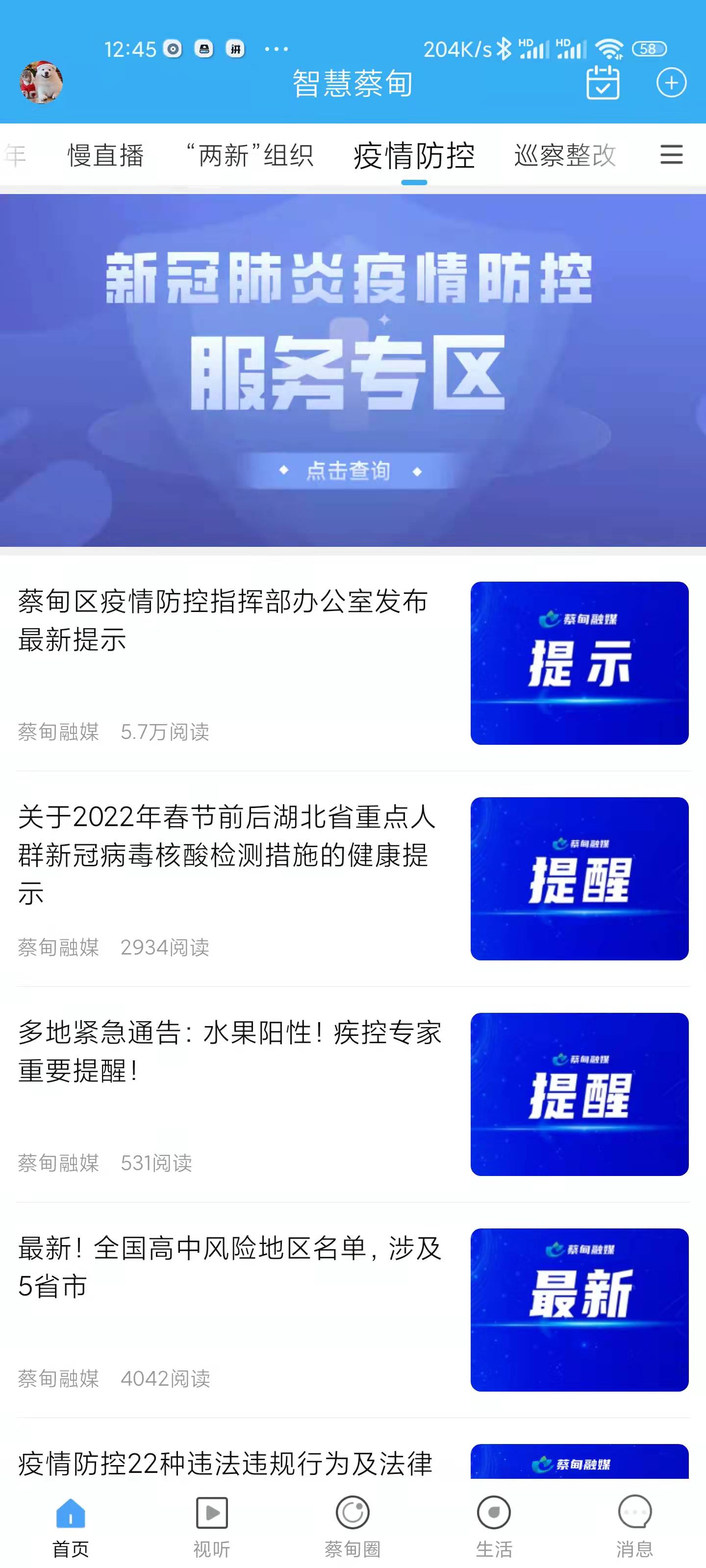Screen dimensions: 706x1568
Task: Open the channel list hamburger menu
Action: [x=671, y=155]
